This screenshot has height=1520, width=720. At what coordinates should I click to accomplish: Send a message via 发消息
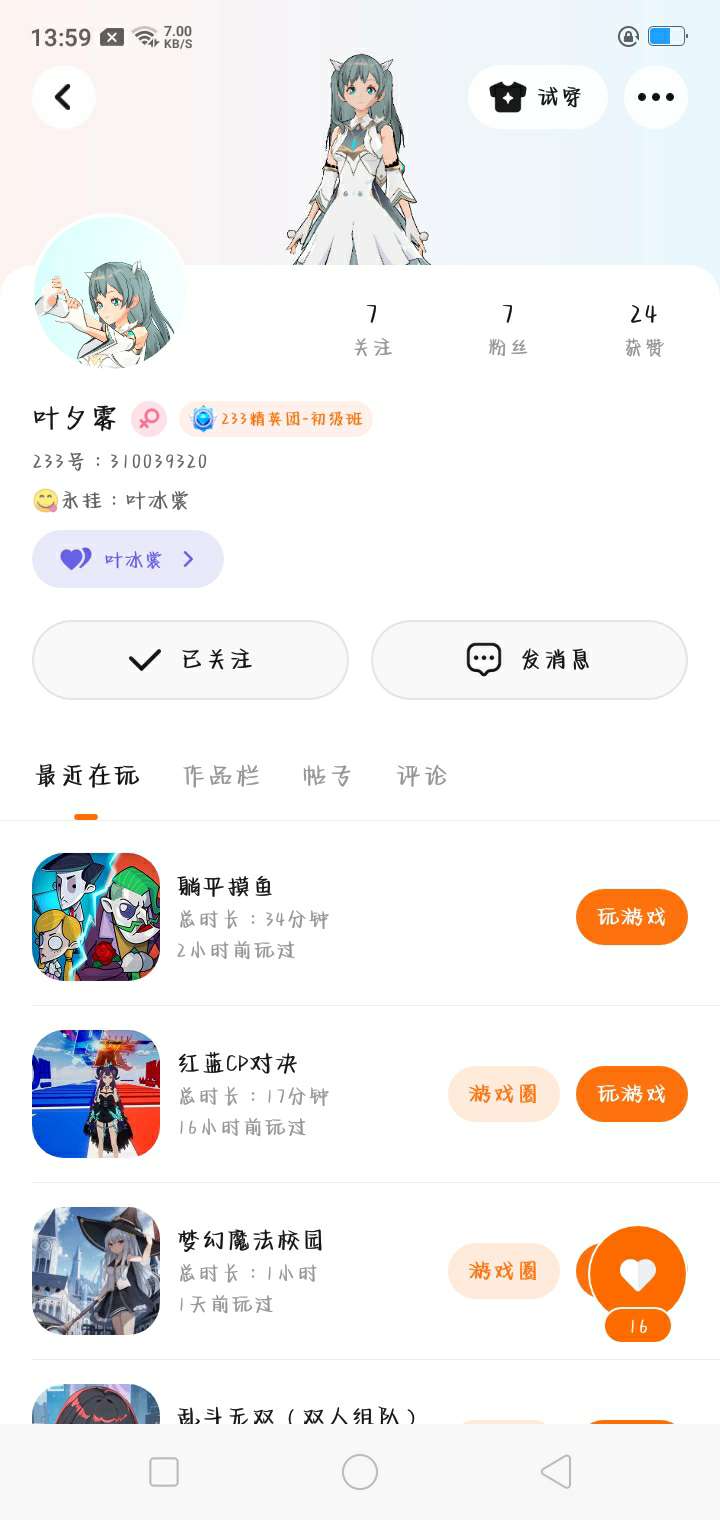coord(529,660)
